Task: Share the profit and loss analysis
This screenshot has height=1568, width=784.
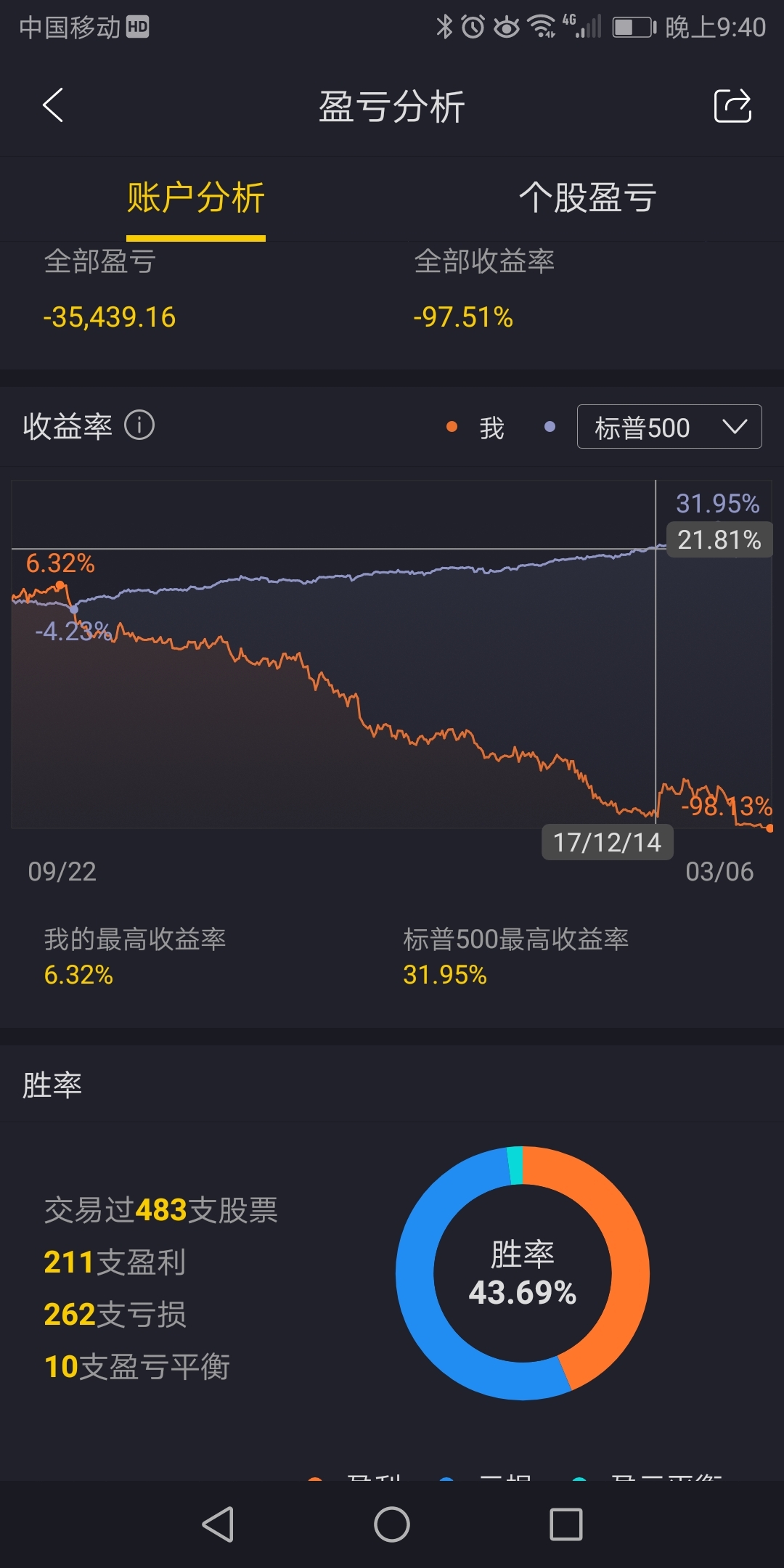Action: point(732,106)
